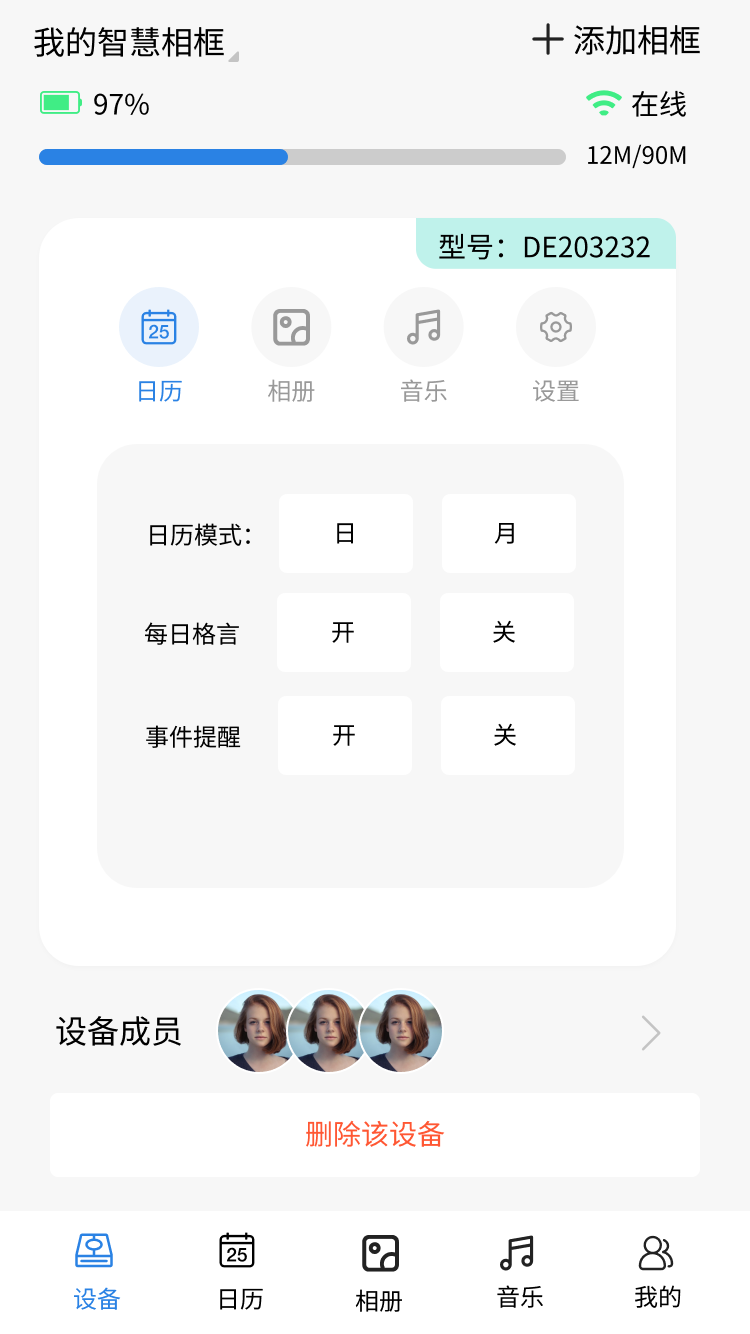Open the first member avatar thumbnail

(x=256, y=1031)
